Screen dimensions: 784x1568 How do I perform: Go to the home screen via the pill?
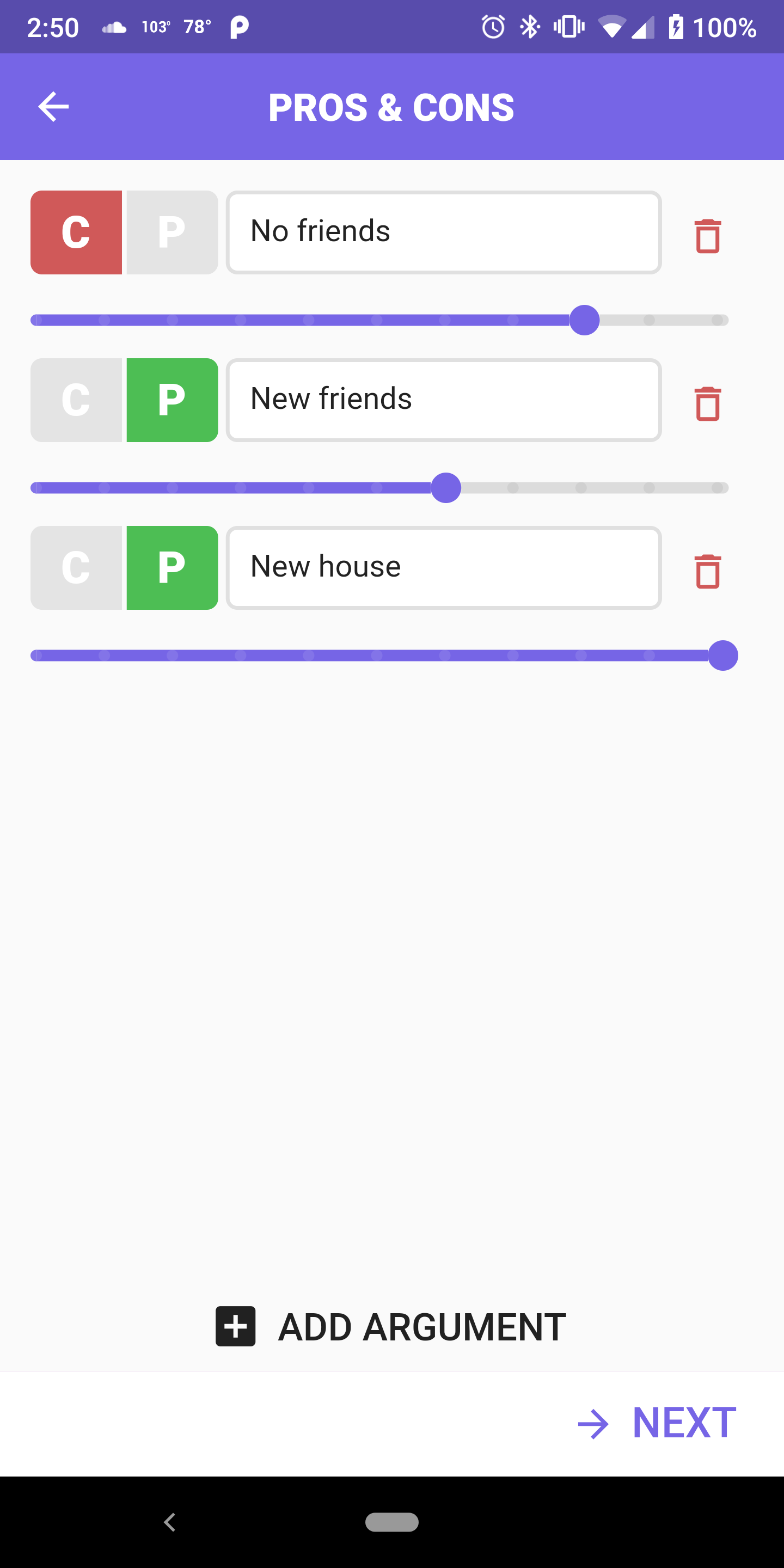(392, 1522)
